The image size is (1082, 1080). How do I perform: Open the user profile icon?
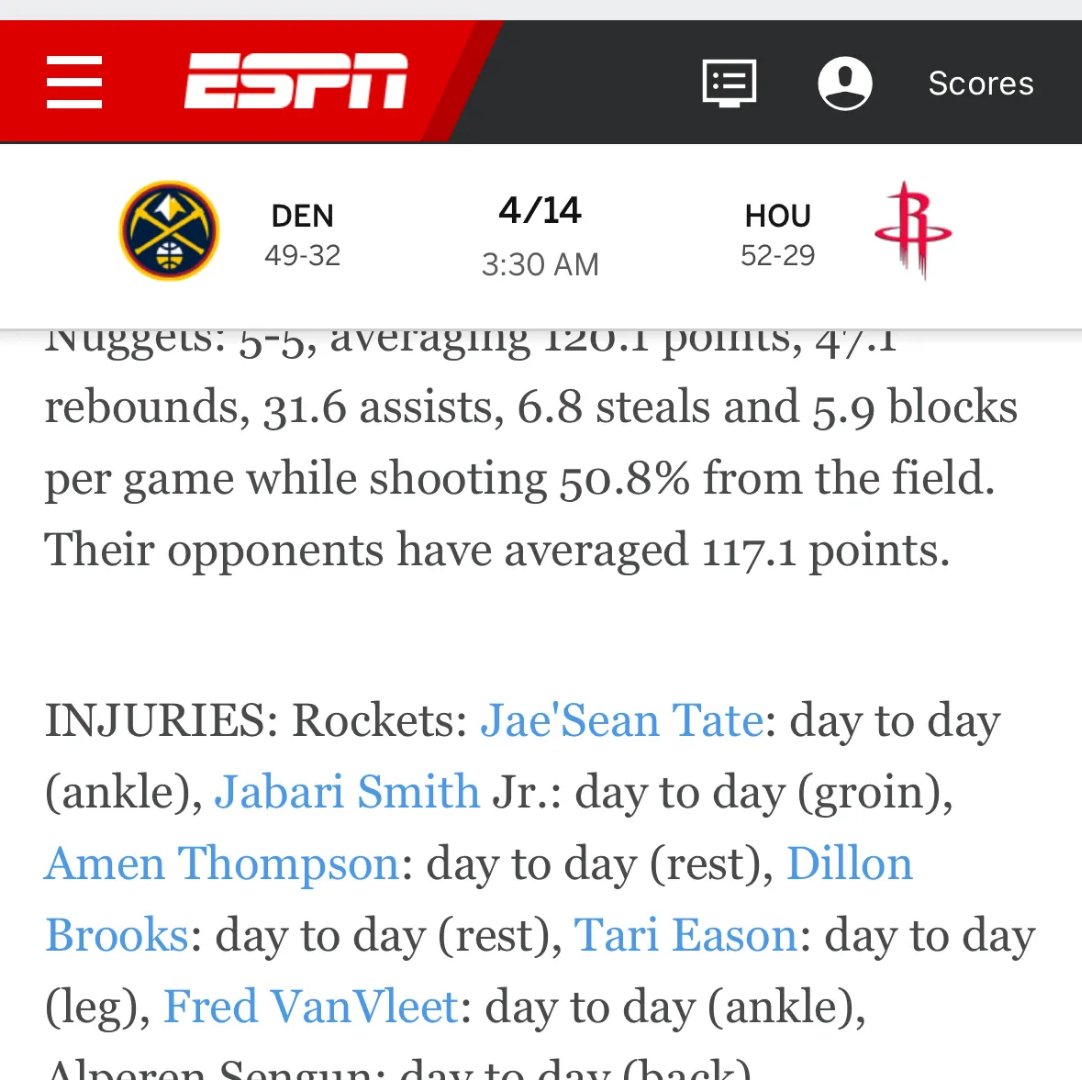point(845,82)
